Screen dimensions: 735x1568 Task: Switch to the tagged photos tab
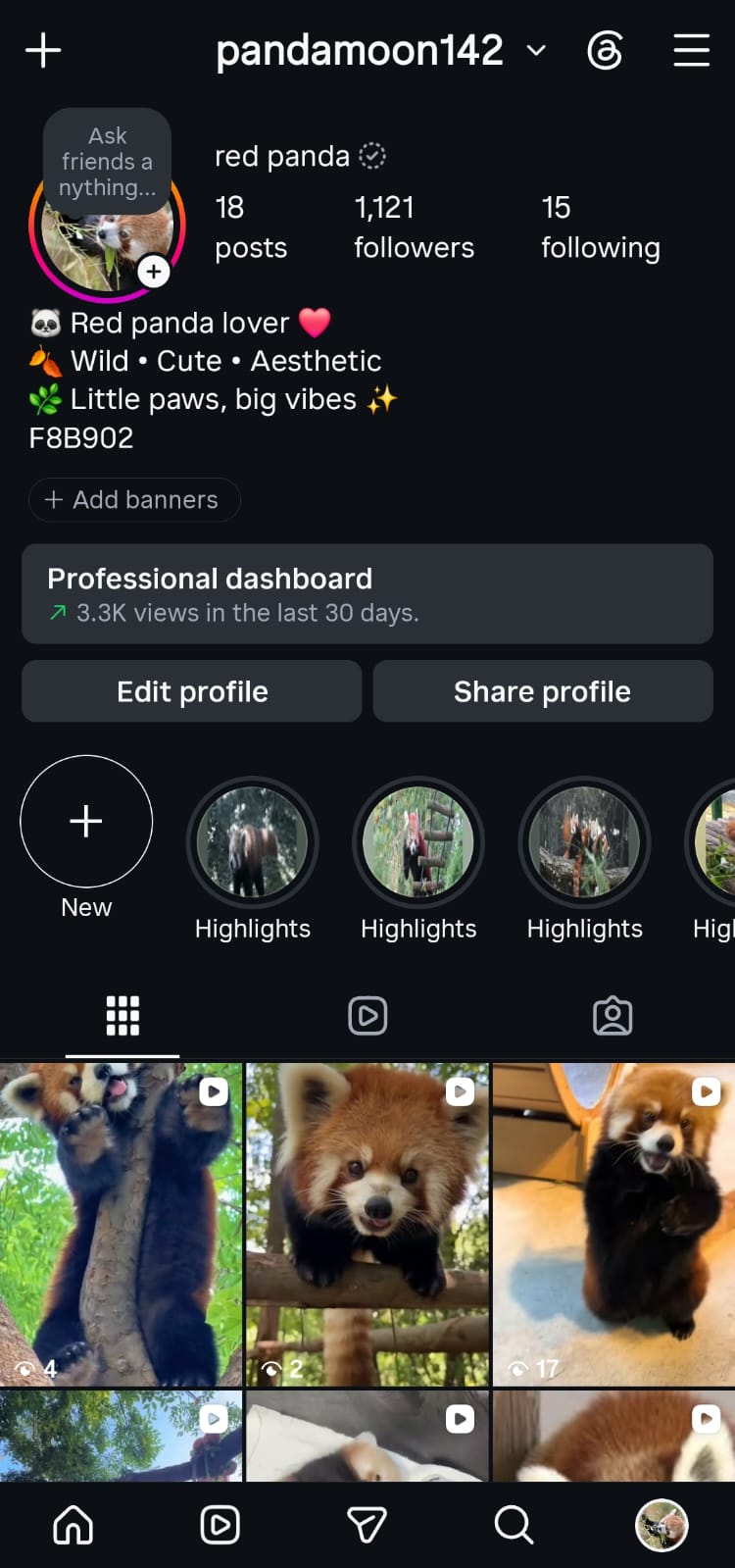tap(612, 1016)
